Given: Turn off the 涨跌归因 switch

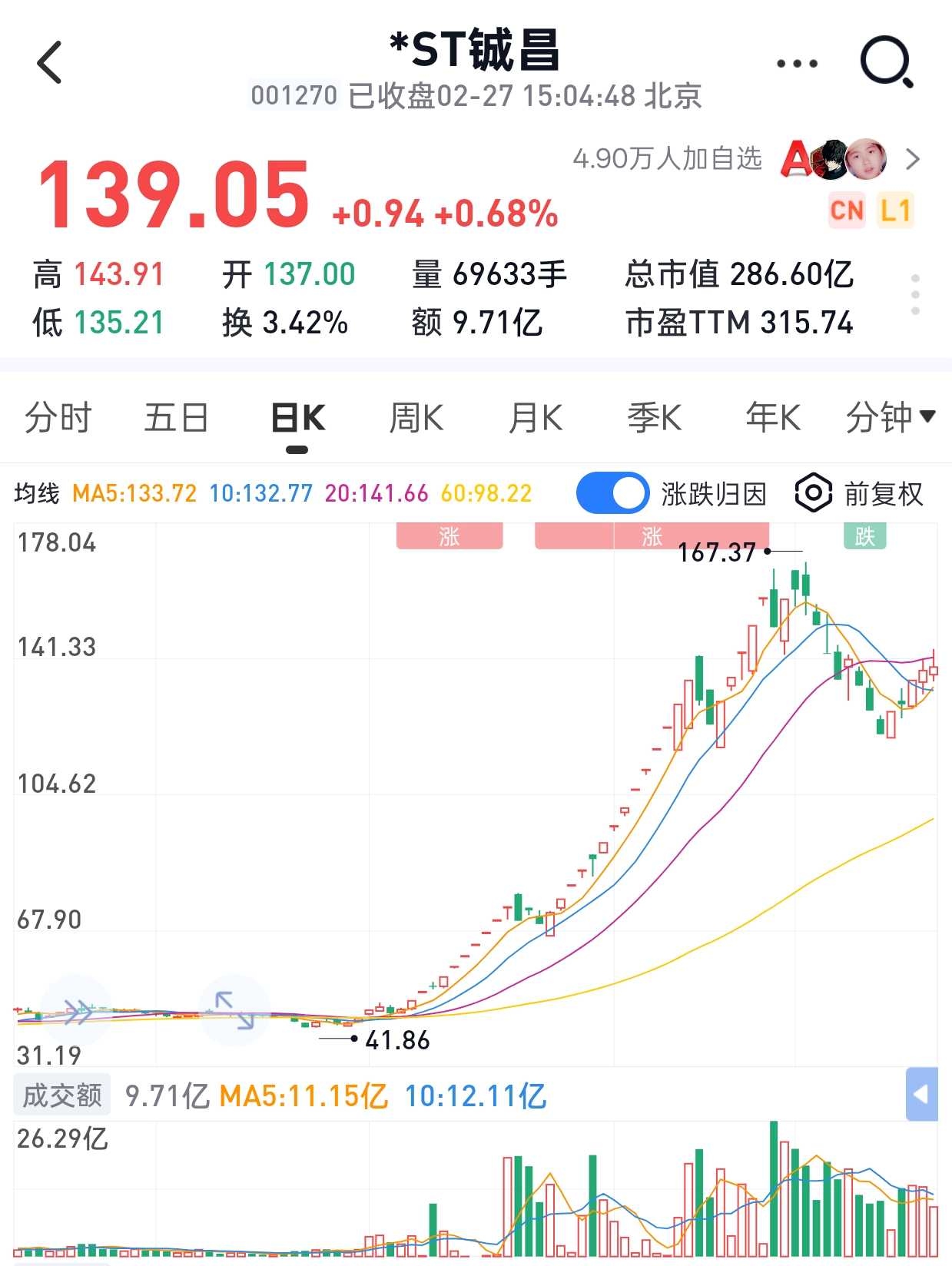Looking at the screenshot, I should click(x=612, y=493).
